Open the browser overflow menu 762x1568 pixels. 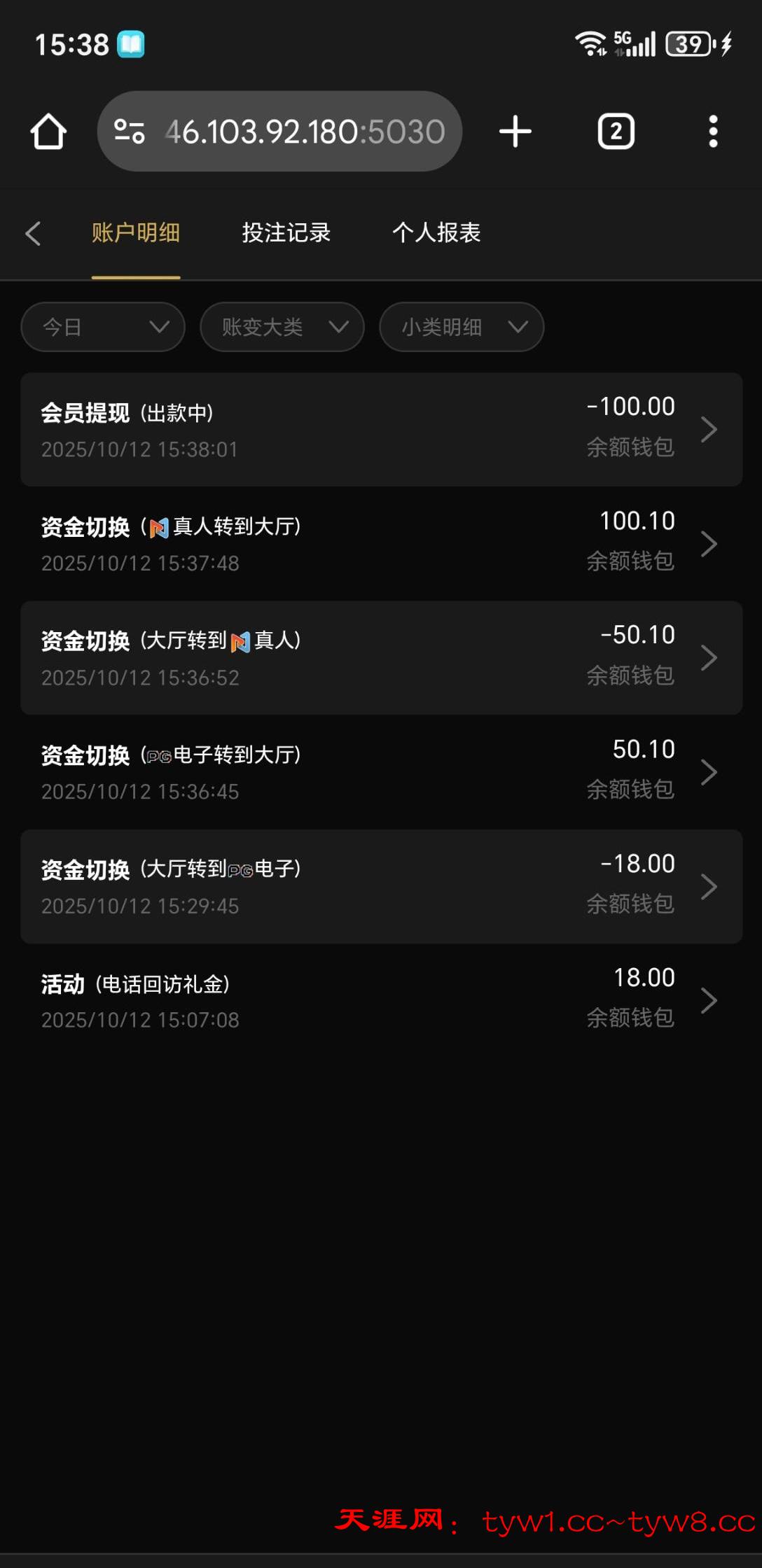tap(712, 132)
